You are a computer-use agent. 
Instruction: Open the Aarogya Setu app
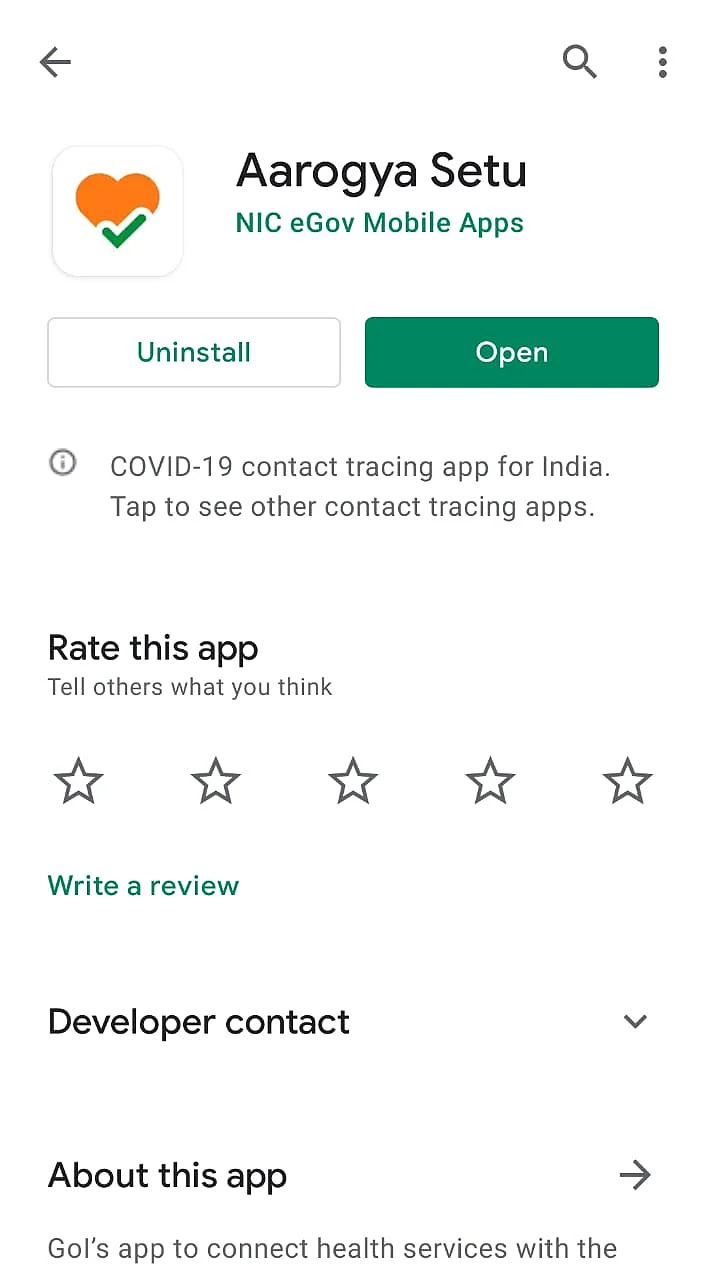click(511, 352)
